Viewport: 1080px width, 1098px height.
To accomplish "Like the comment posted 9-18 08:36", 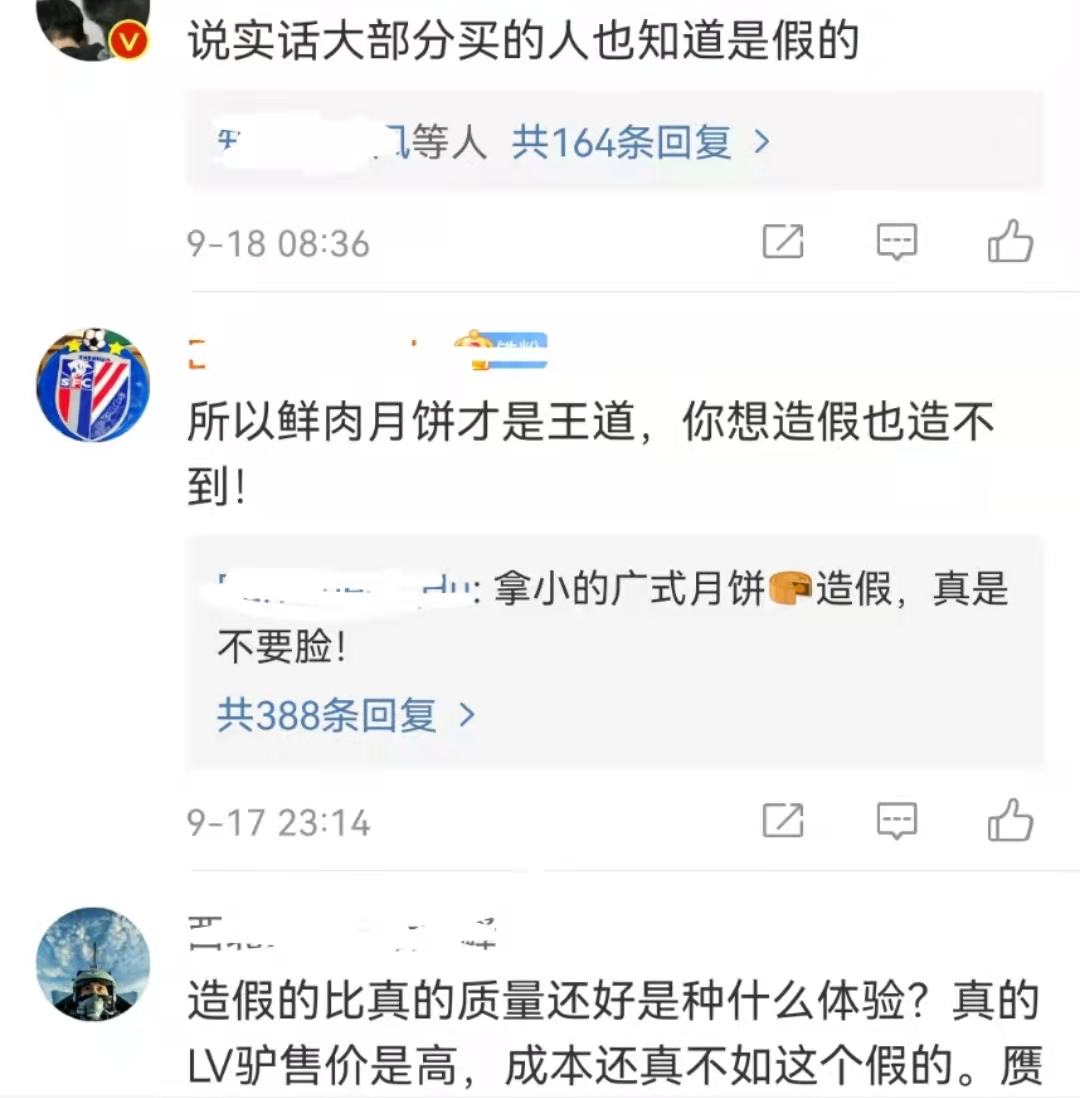I will click(x=1010, y=242).
